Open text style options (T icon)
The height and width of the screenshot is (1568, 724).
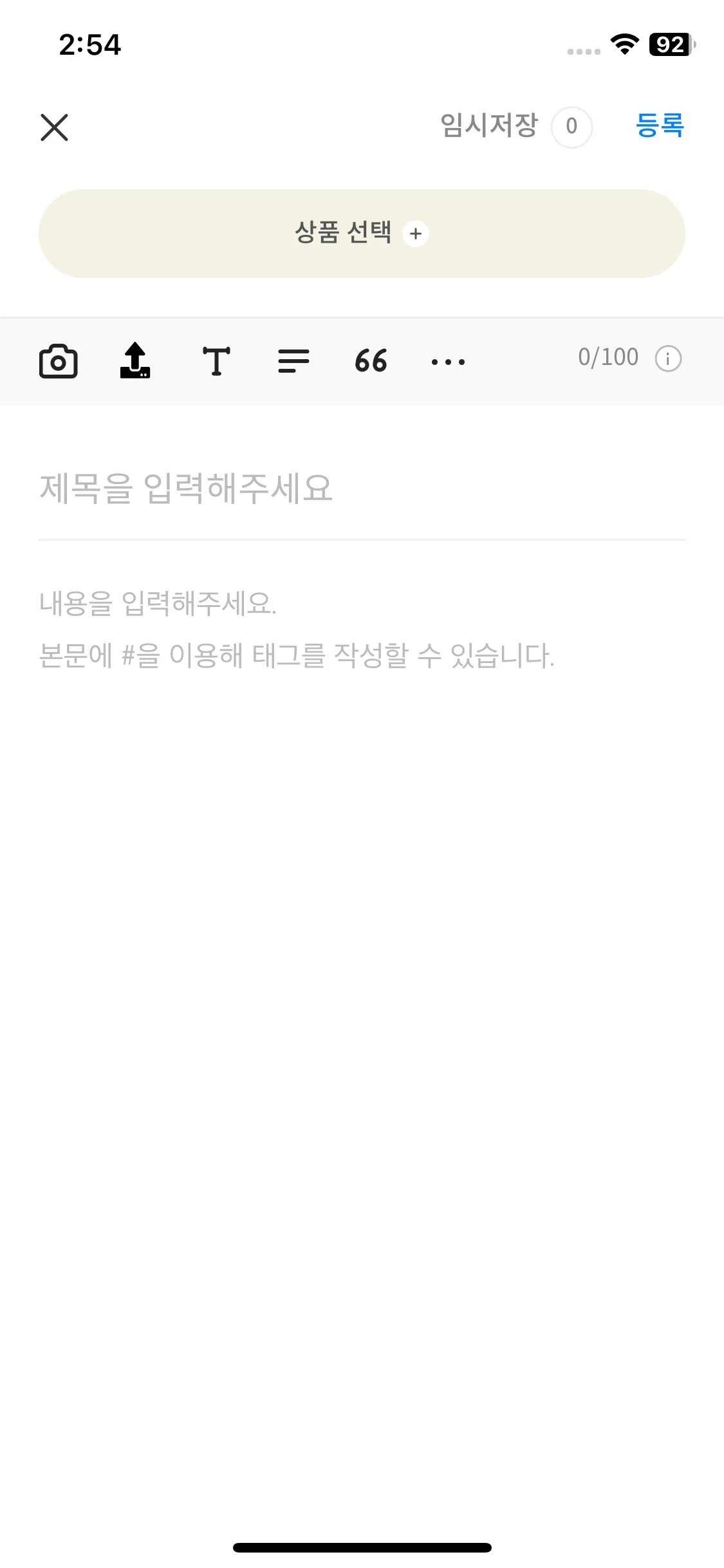coord(216,361)
